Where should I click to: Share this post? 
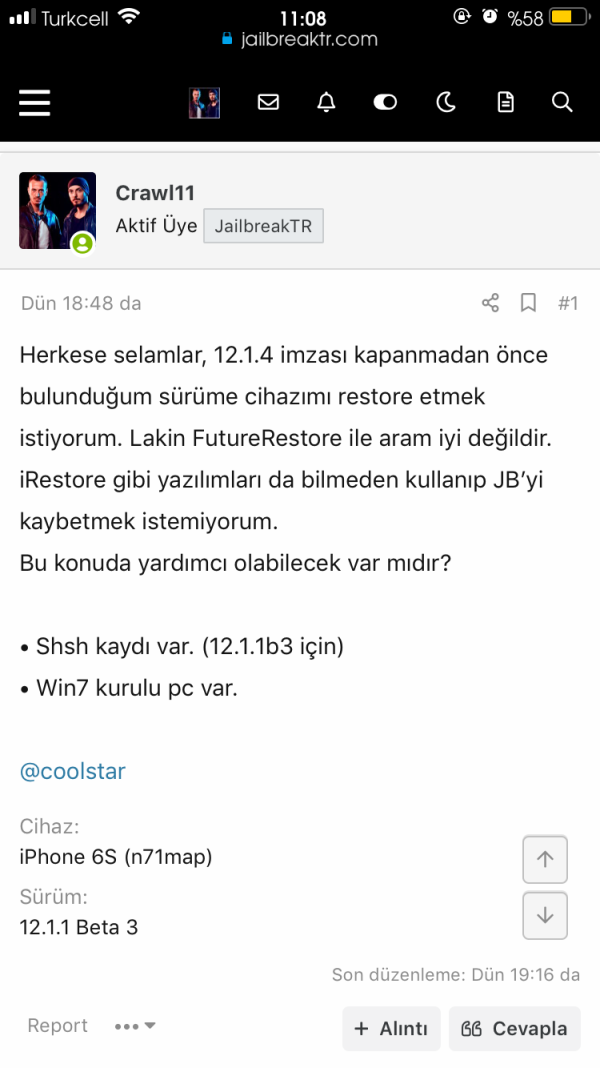click(490, 303)
